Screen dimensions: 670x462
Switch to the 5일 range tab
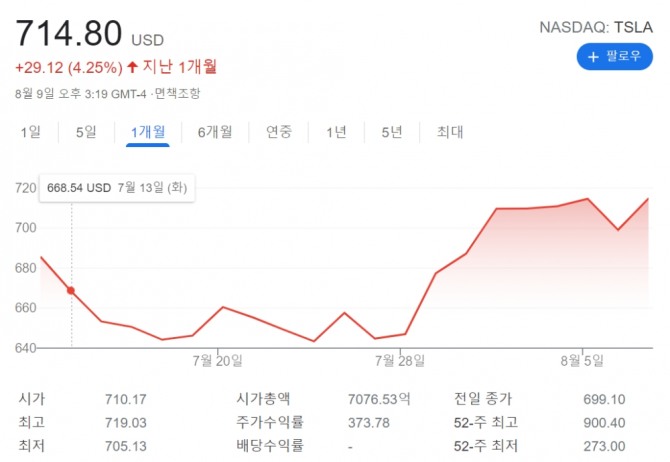coord(86,132)
